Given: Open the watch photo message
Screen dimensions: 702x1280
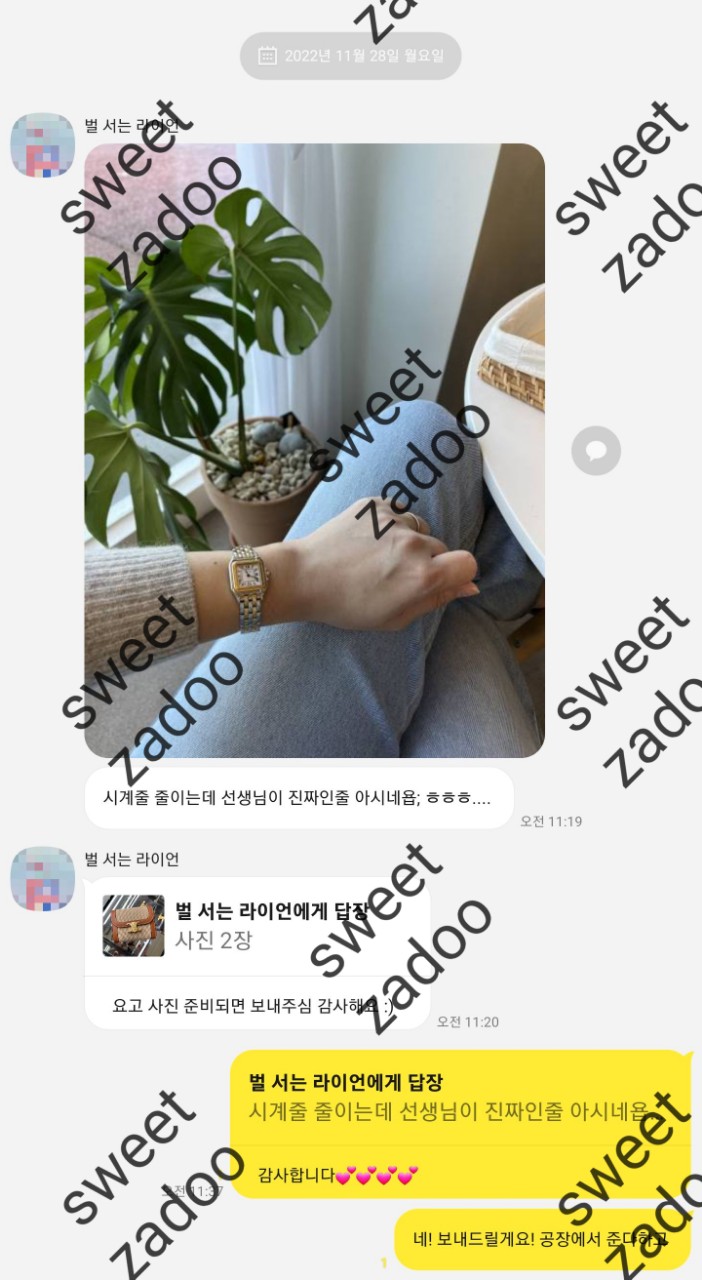Looking at the screenshot, I should (x=314, y=450).
